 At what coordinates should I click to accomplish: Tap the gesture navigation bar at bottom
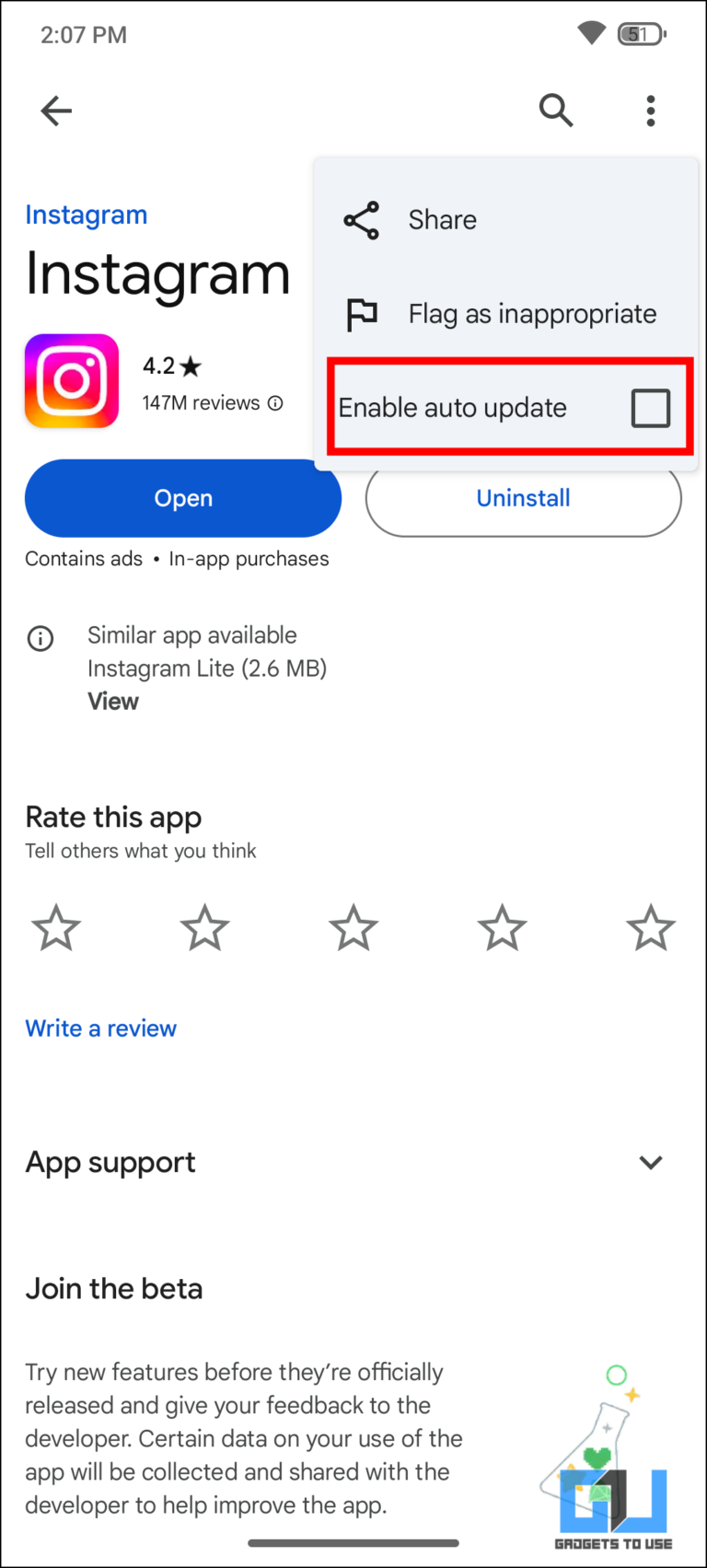click(353, 1542)
